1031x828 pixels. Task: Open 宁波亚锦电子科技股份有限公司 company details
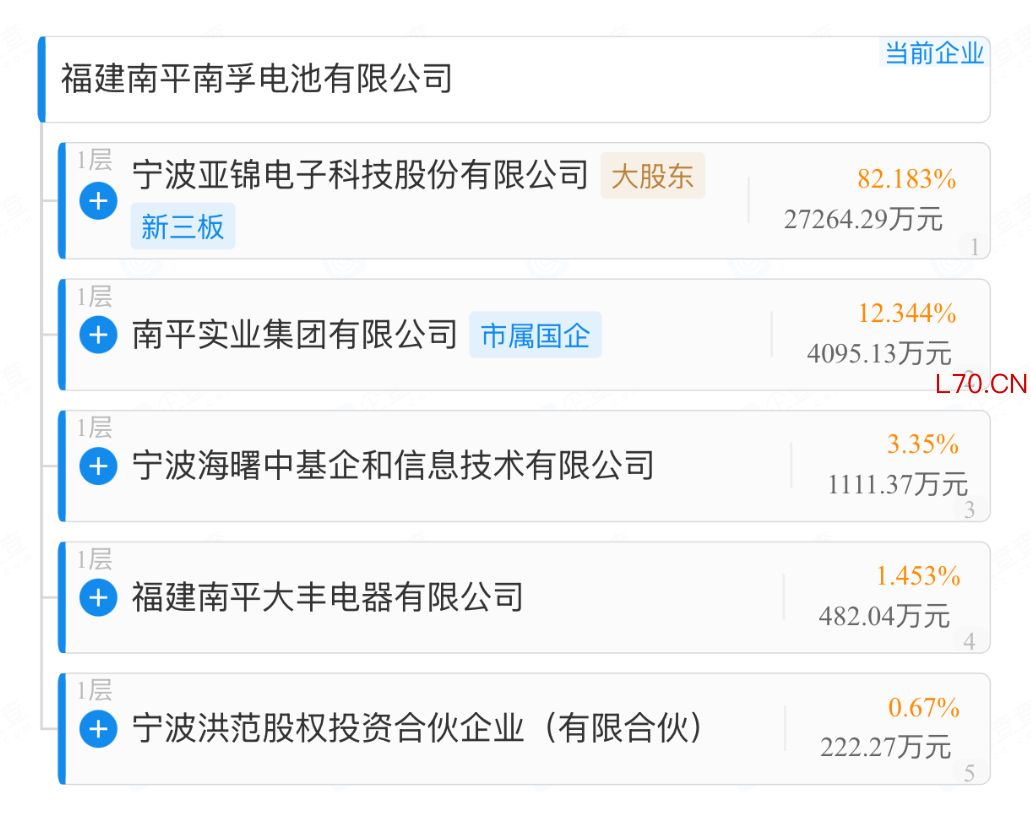point(360,176)
